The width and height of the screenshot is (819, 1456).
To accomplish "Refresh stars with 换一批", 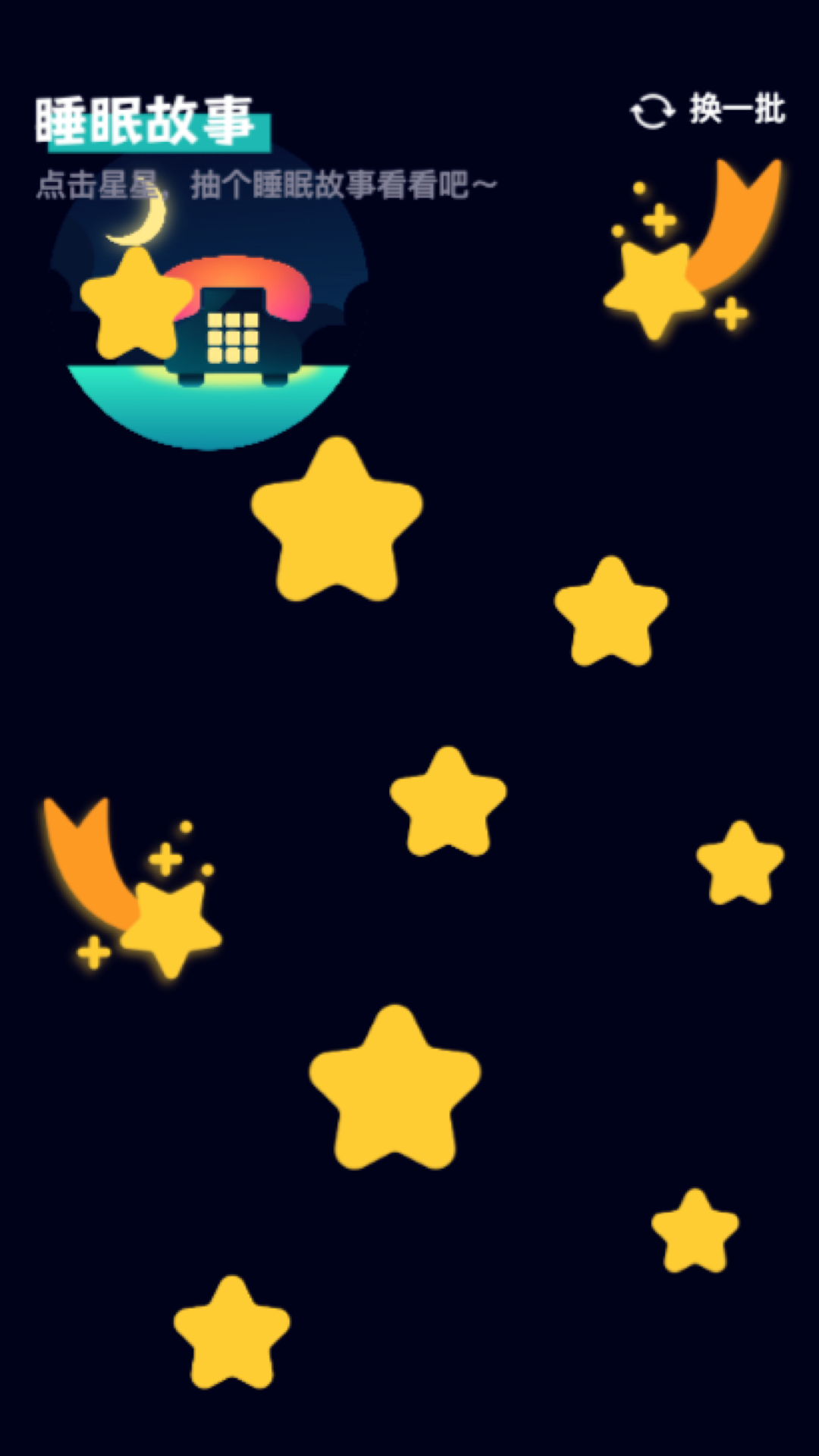I will click(708, 111).
